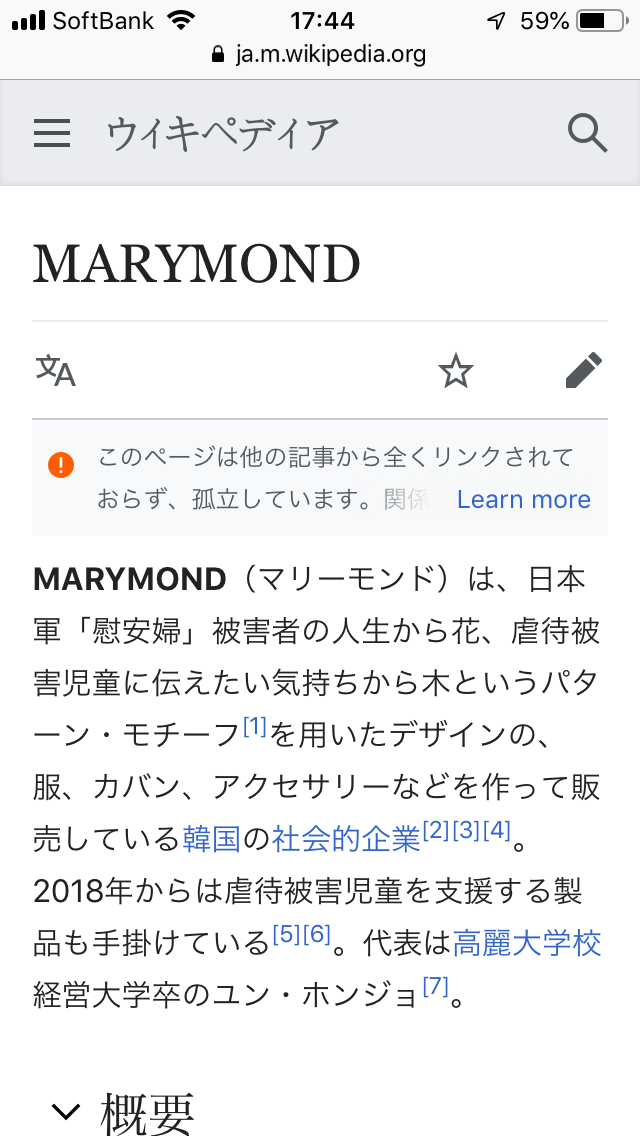Open Wikipedia search
This screenshot has width=640, height=1136.
click(x=587, y=133)
